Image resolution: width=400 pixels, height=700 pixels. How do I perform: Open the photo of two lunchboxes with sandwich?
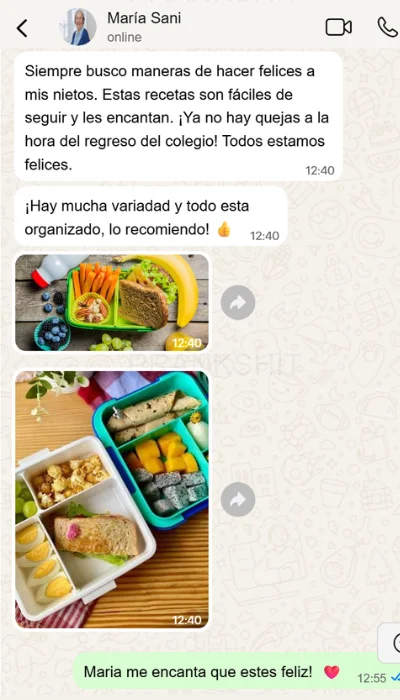(112, 500)
